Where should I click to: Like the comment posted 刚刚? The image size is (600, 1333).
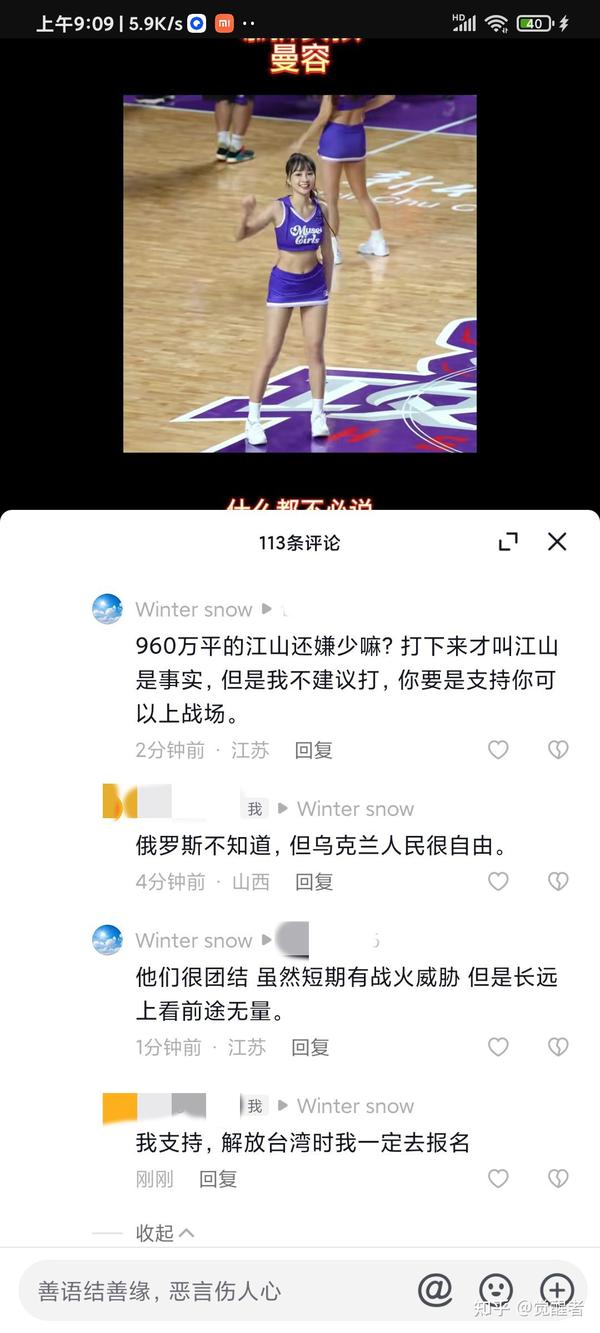[x=498, y=1179]
